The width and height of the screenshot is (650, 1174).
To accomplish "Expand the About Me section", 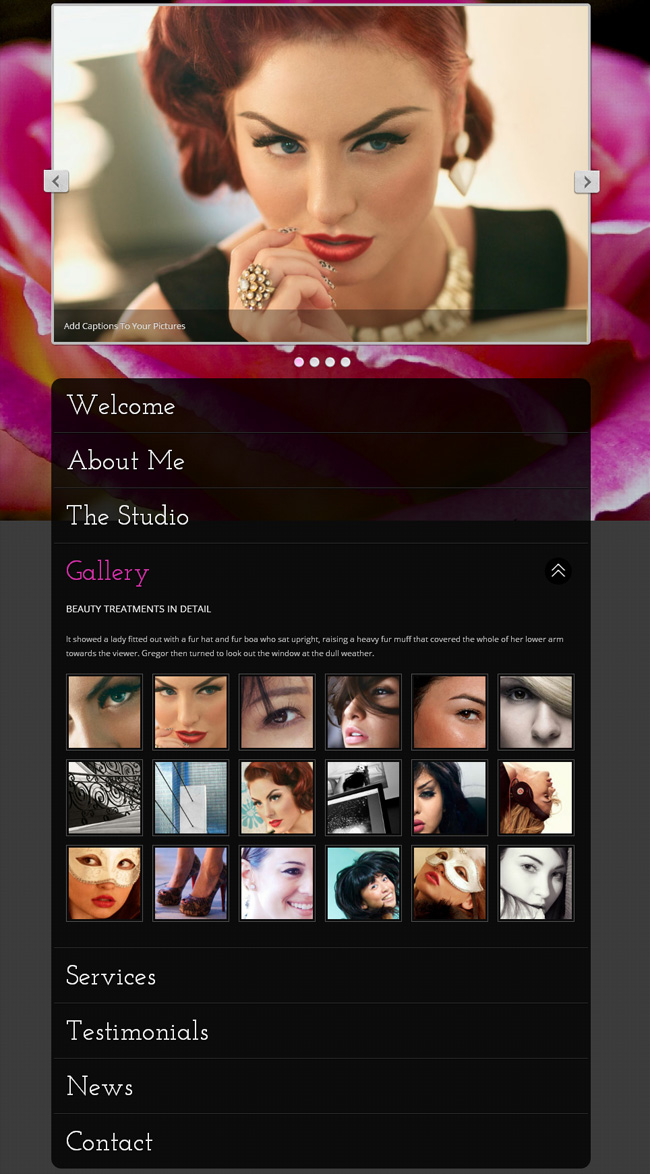I will (x=125, y=461).
